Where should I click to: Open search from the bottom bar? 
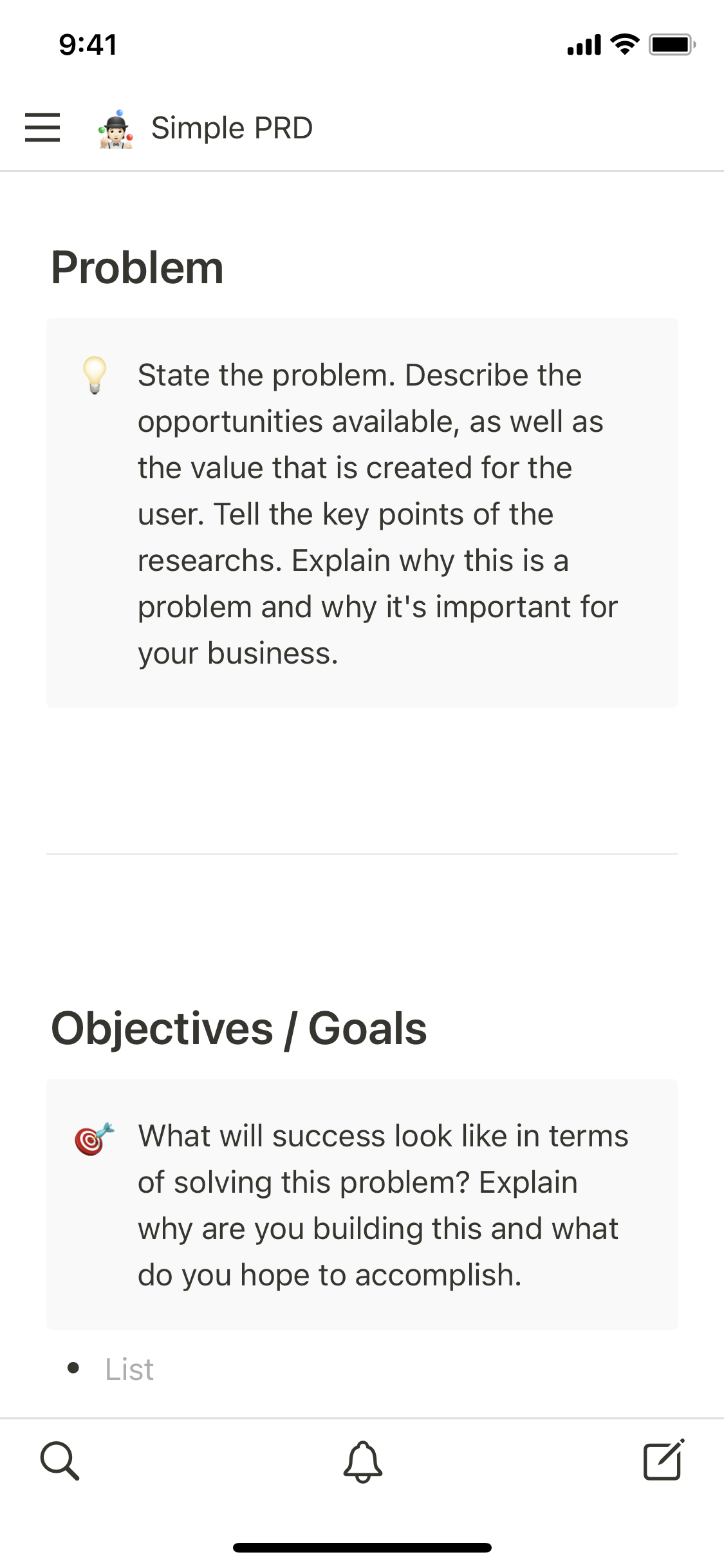(x=60, y=1461)
